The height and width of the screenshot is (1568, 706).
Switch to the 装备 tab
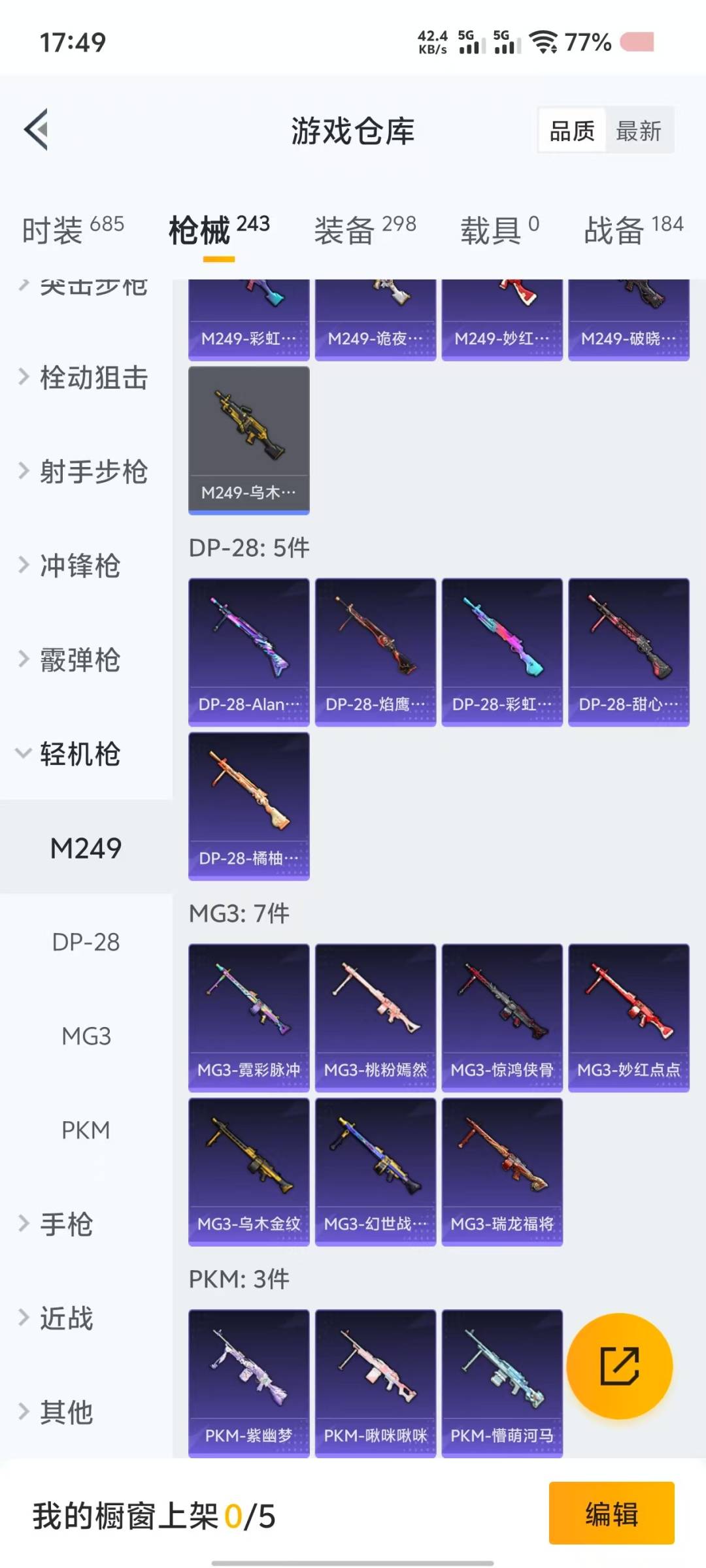pyautogui.click(x=365, y=230)
